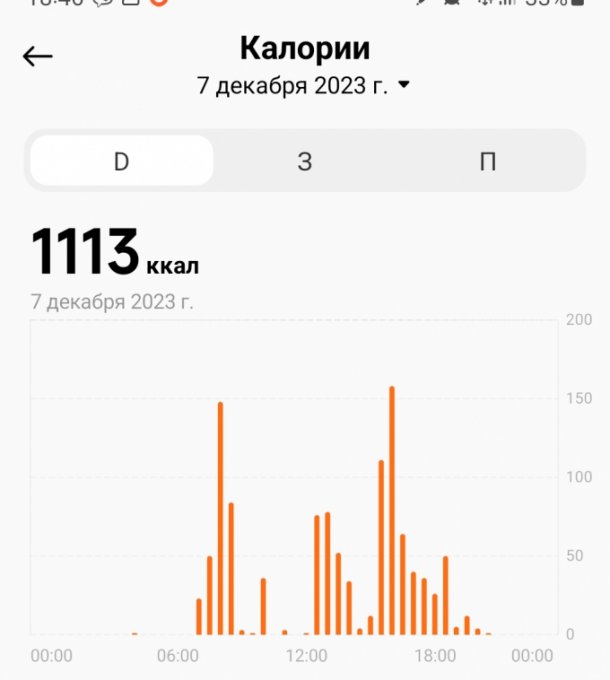Switch to the З week tab

[x=304, y=161]
